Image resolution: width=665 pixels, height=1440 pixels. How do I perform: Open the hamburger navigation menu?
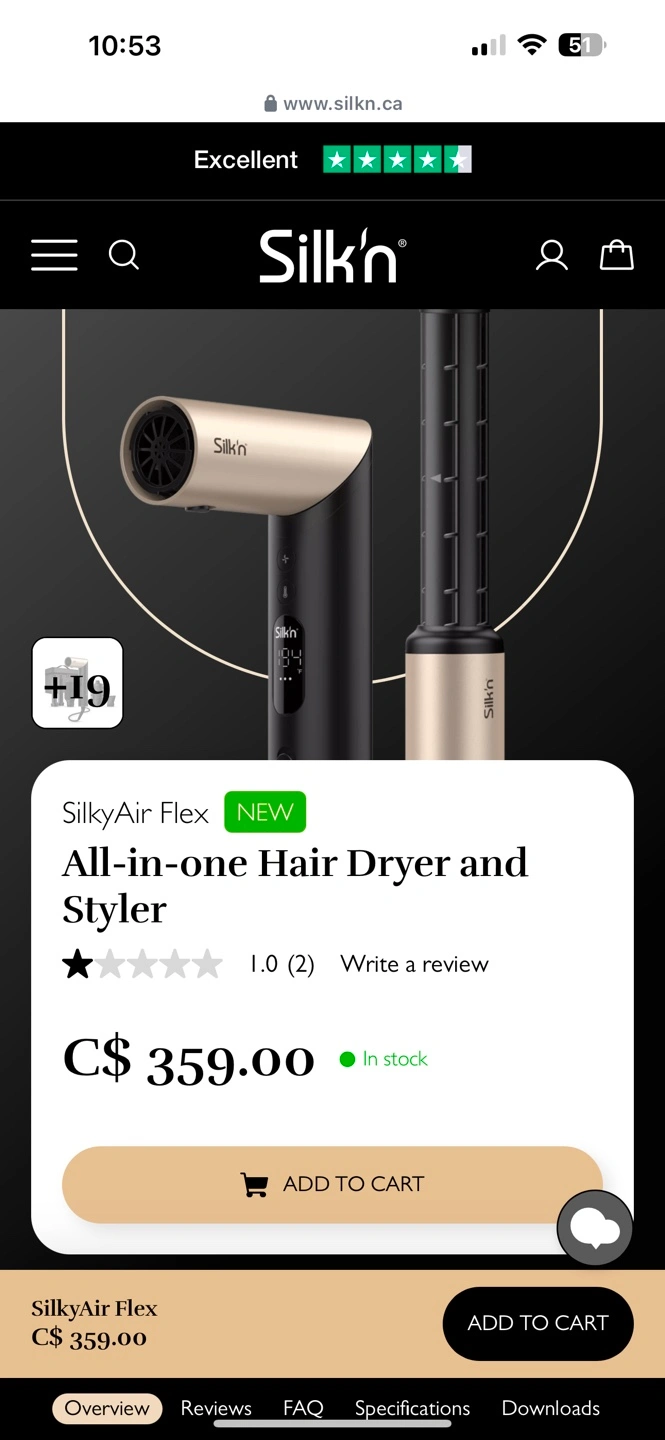click(x=54, y=255)
